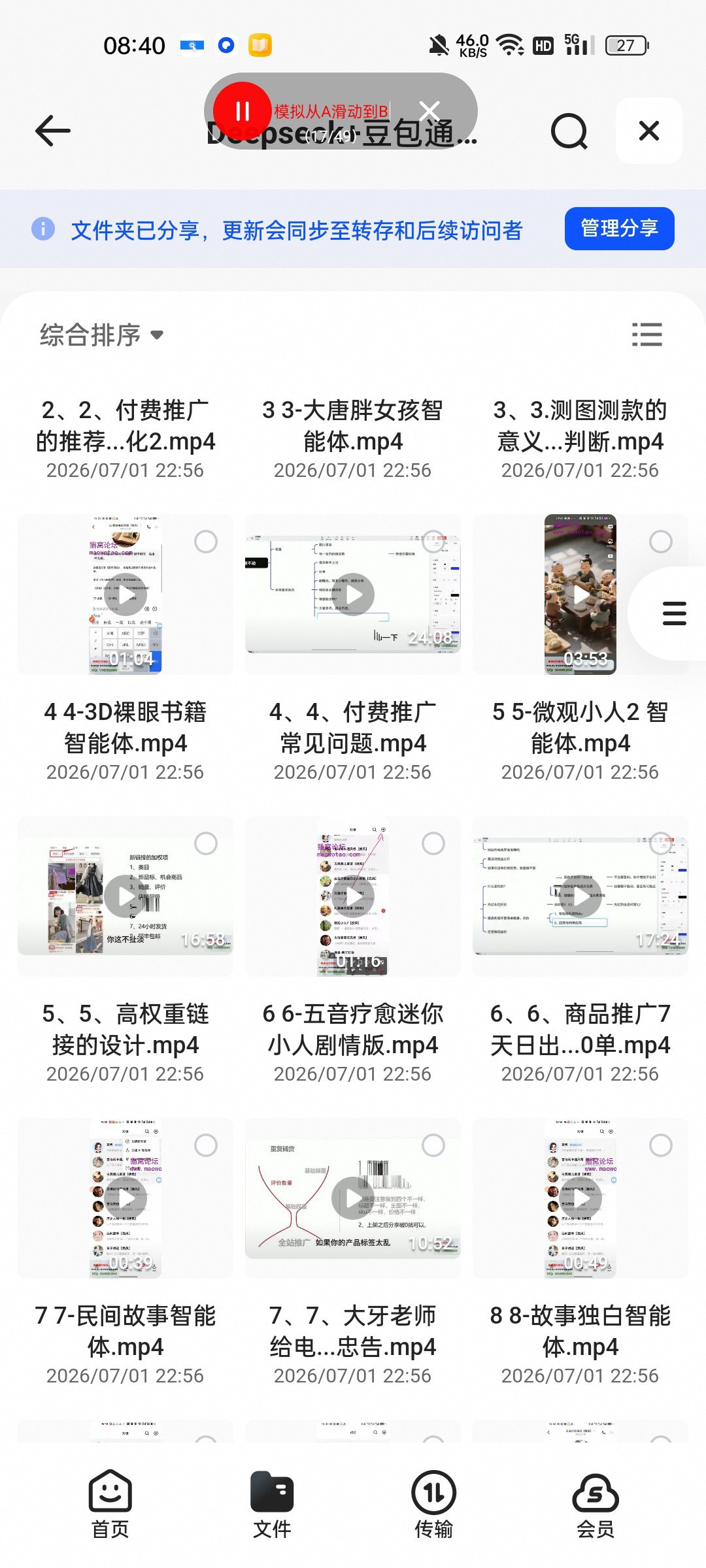Go back using the arrow icon
The width and height of the screenshot is (706, 1568).
[x=52, y=131]
